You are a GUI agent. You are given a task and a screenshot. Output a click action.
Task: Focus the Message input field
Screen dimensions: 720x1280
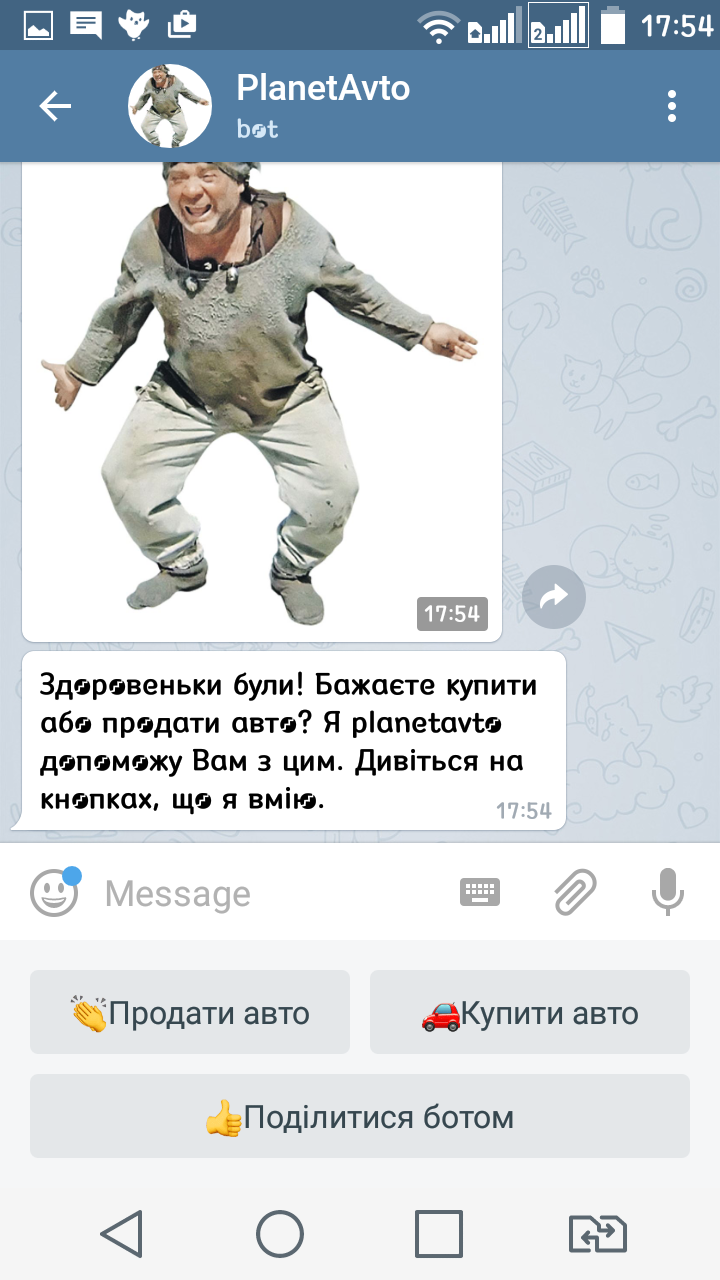[270, 893]
